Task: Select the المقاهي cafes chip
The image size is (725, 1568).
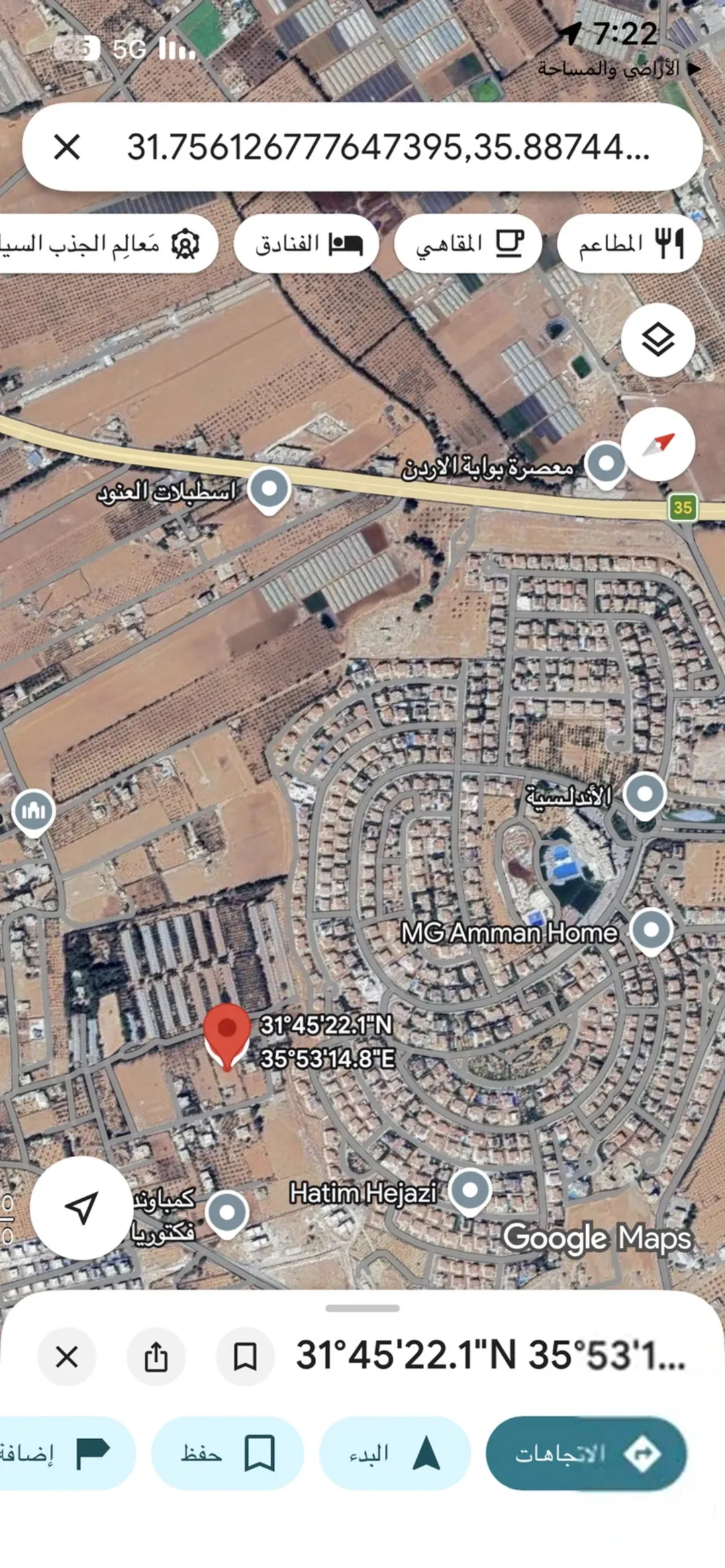Action: (x=468, y=244)
